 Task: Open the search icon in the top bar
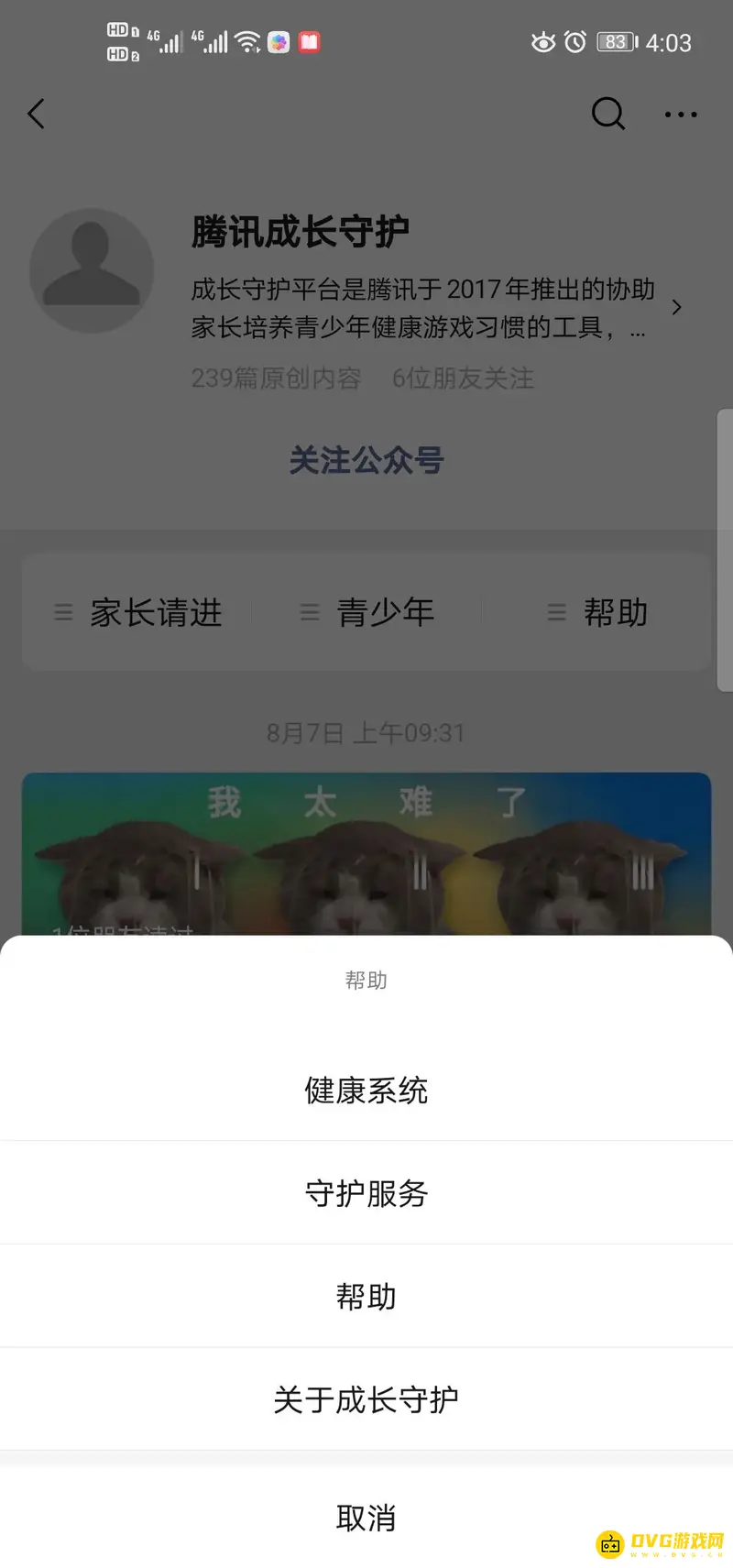click(x=607, y=114)
